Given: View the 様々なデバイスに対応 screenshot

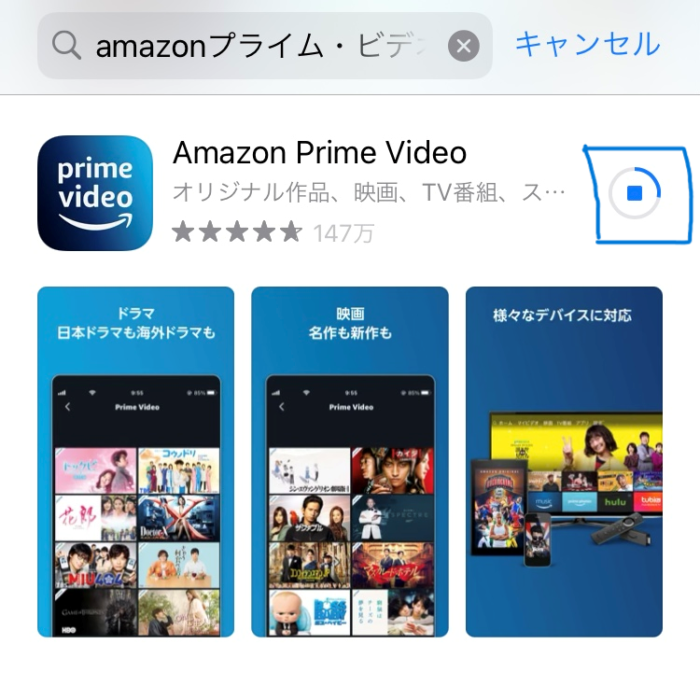Looking at the screenshot, I should point(564,462).
